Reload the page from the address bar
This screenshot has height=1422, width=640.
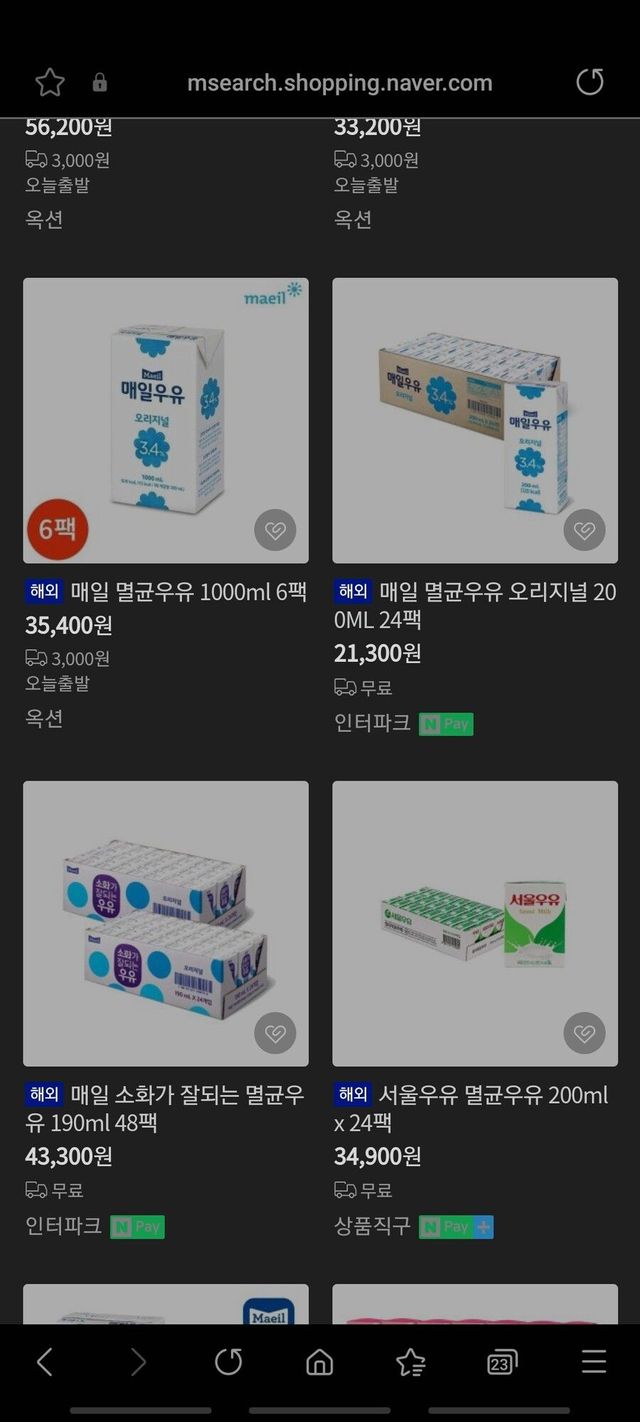(590, 82)
